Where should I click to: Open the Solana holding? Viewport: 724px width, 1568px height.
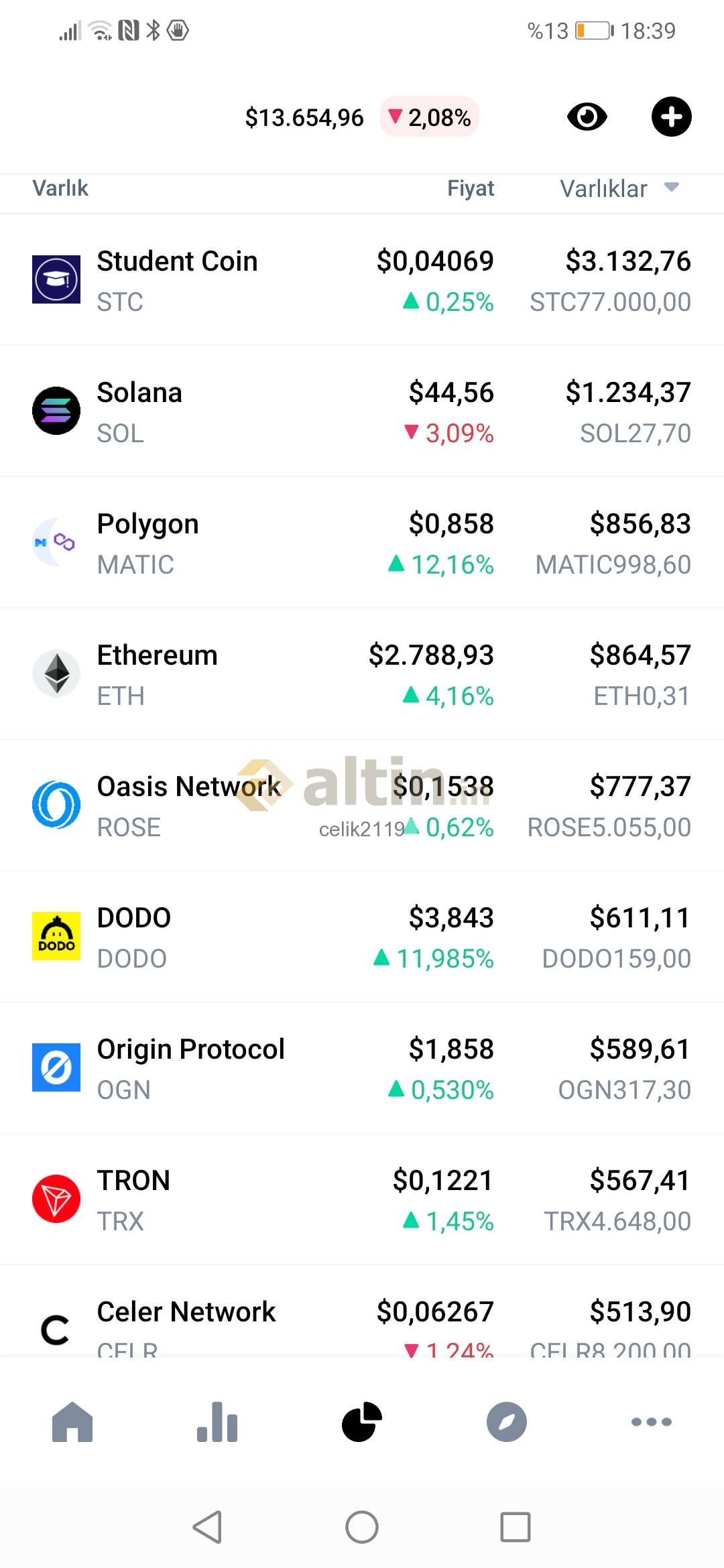[x=362, y=411]
